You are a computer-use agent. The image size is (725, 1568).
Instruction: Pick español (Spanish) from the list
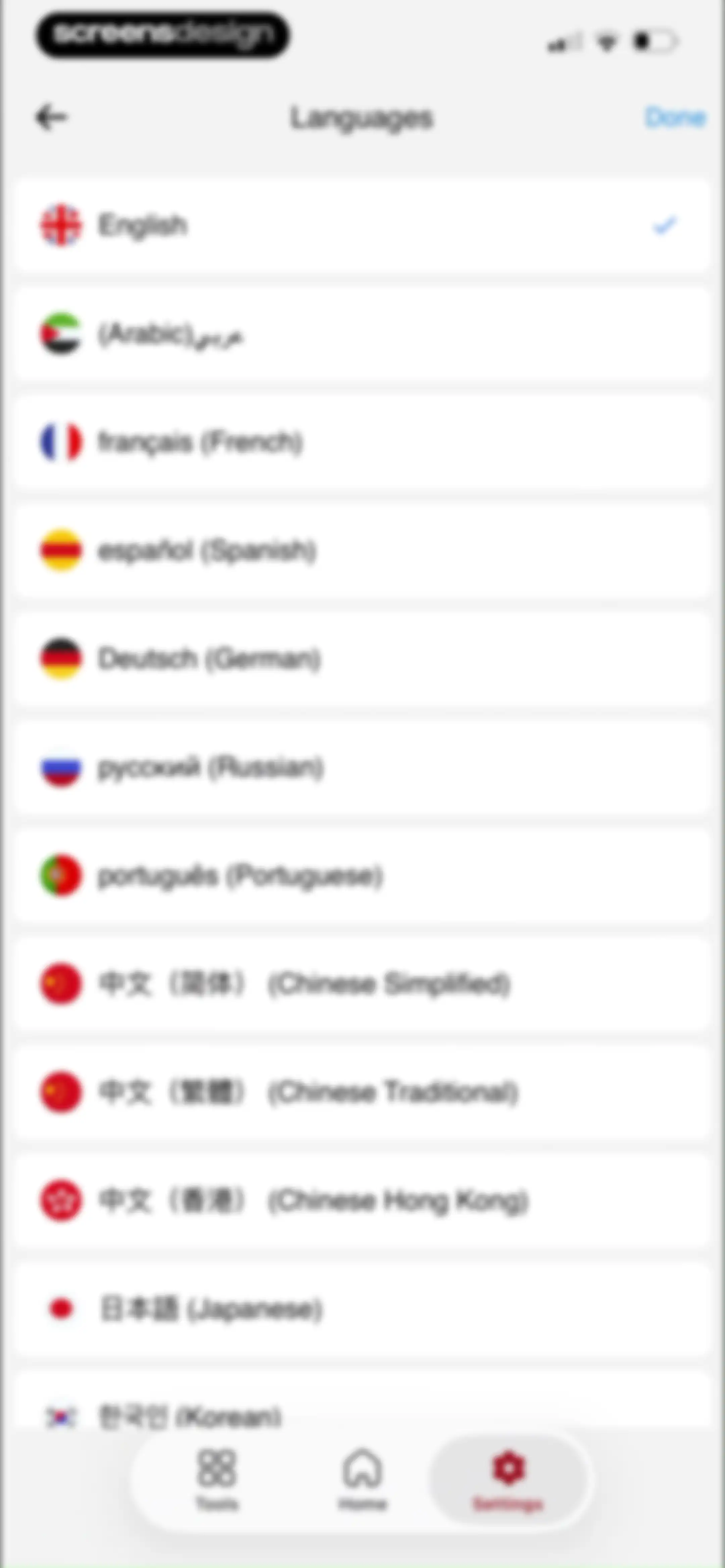362,550
